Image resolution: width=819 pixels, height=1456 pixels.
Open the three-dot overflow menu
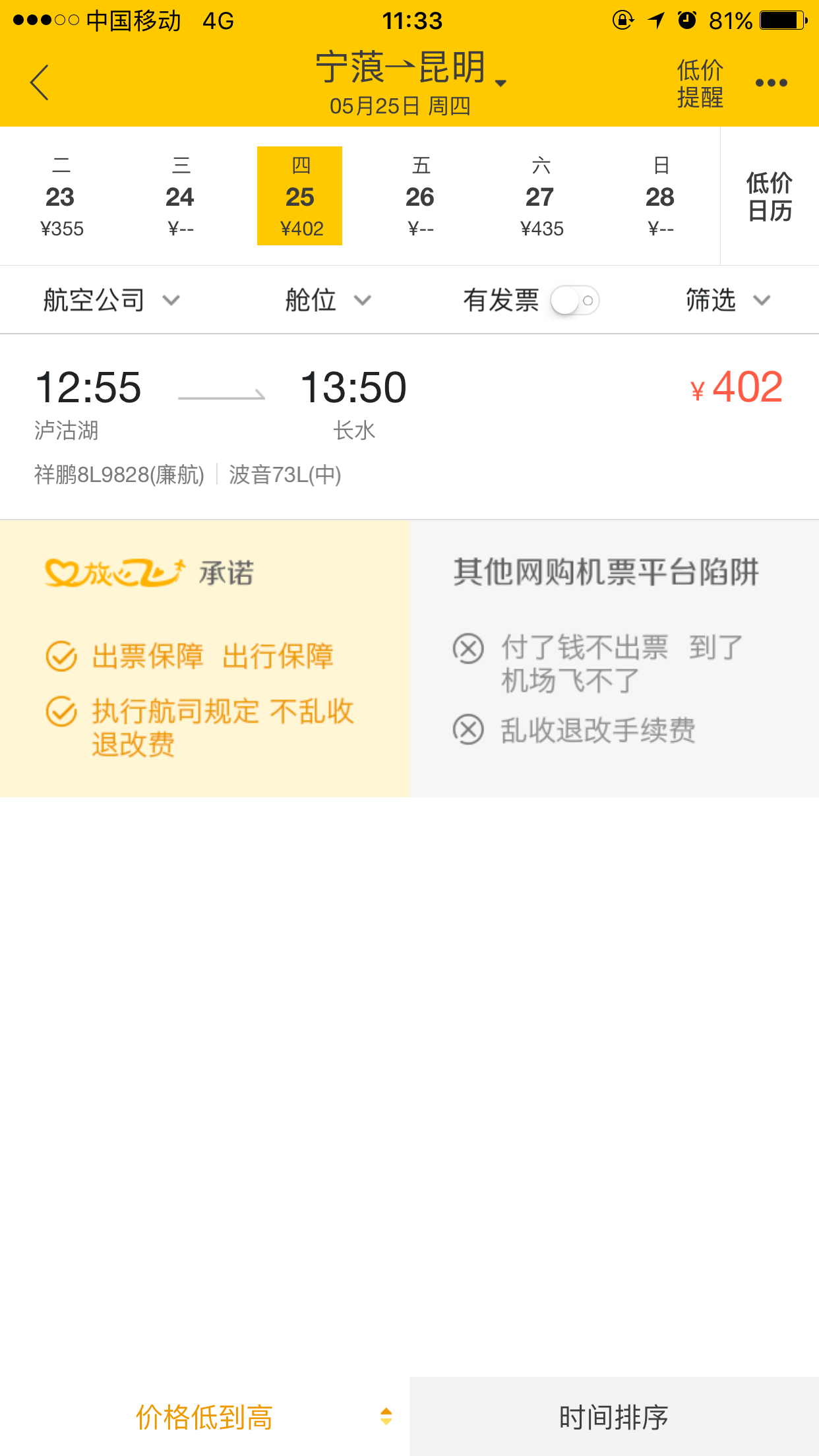point(771,83)
